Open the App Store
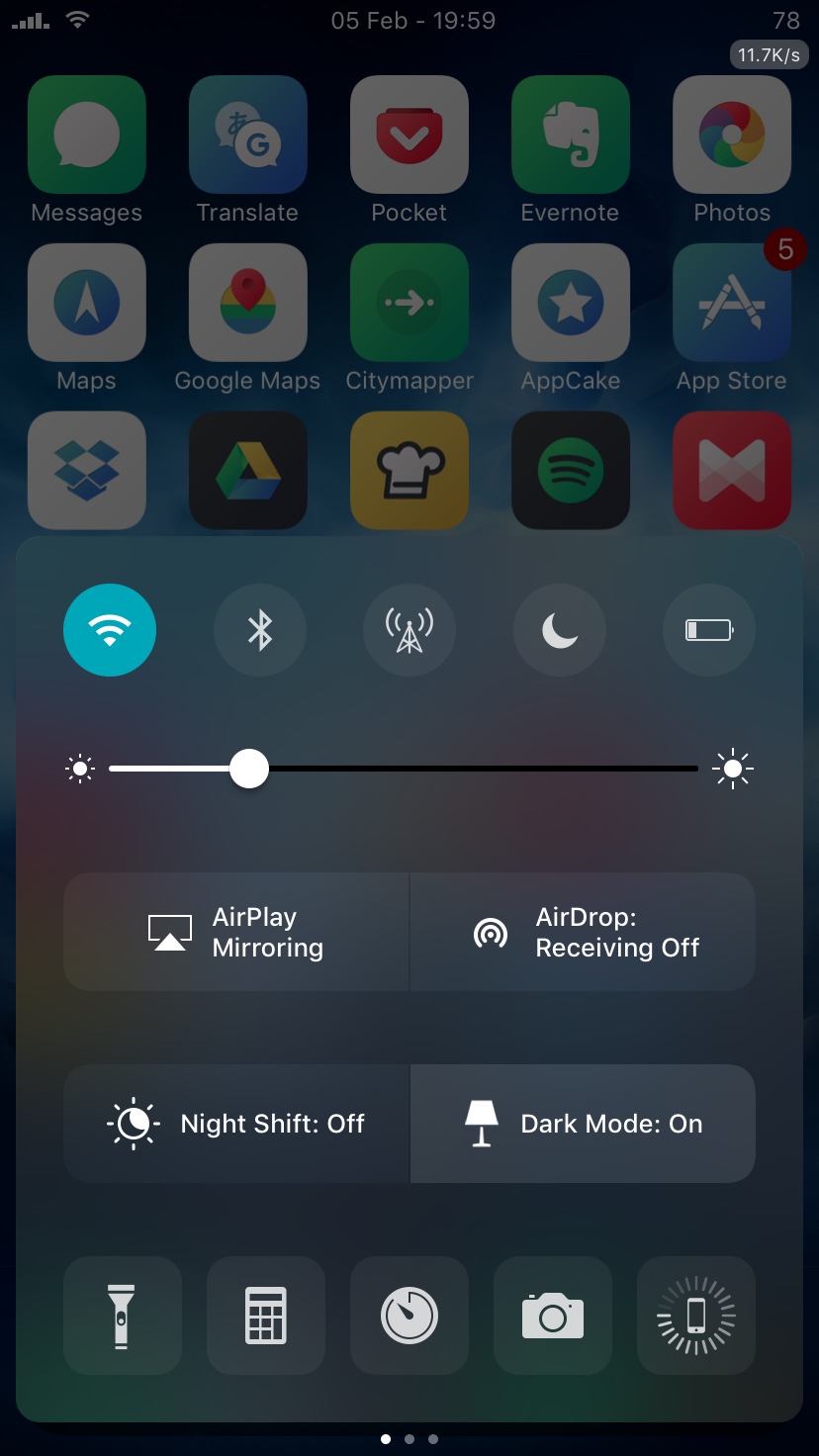819x1456 pixels. 732,303
